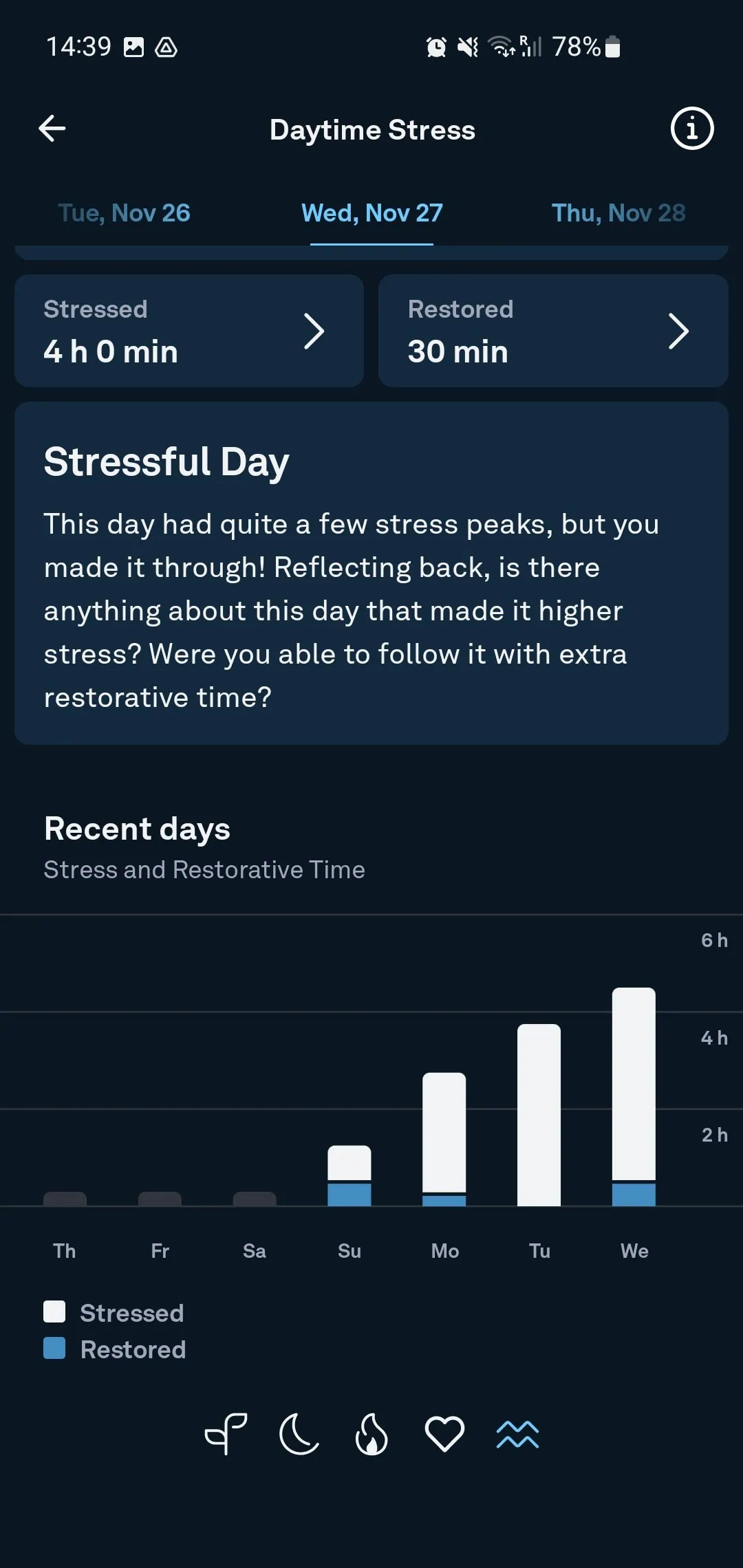Select Monday's bar in the chart
This screenshot has width=743, height=1568.
tap(444, 1139)
